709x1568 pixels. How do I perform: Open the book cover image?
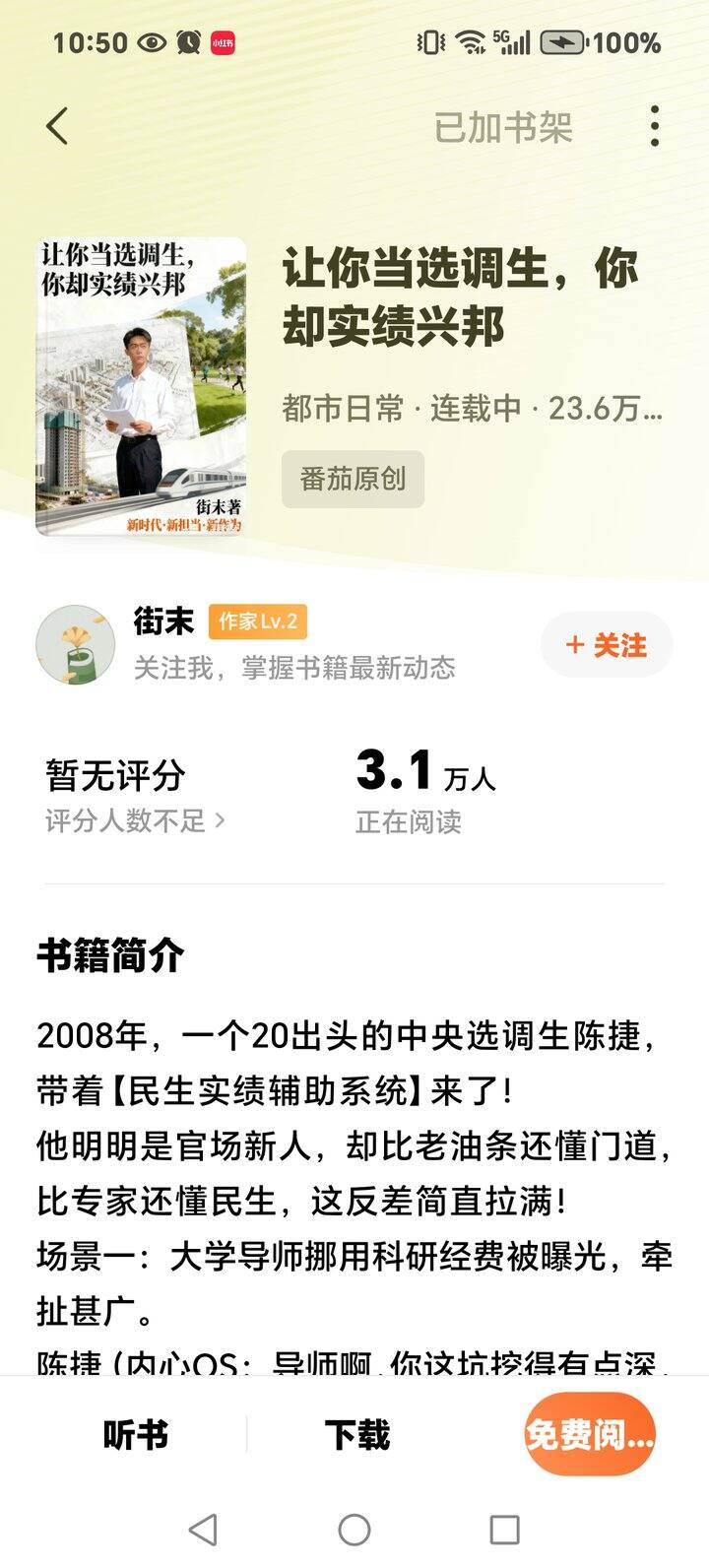click(x=141, y=386)
